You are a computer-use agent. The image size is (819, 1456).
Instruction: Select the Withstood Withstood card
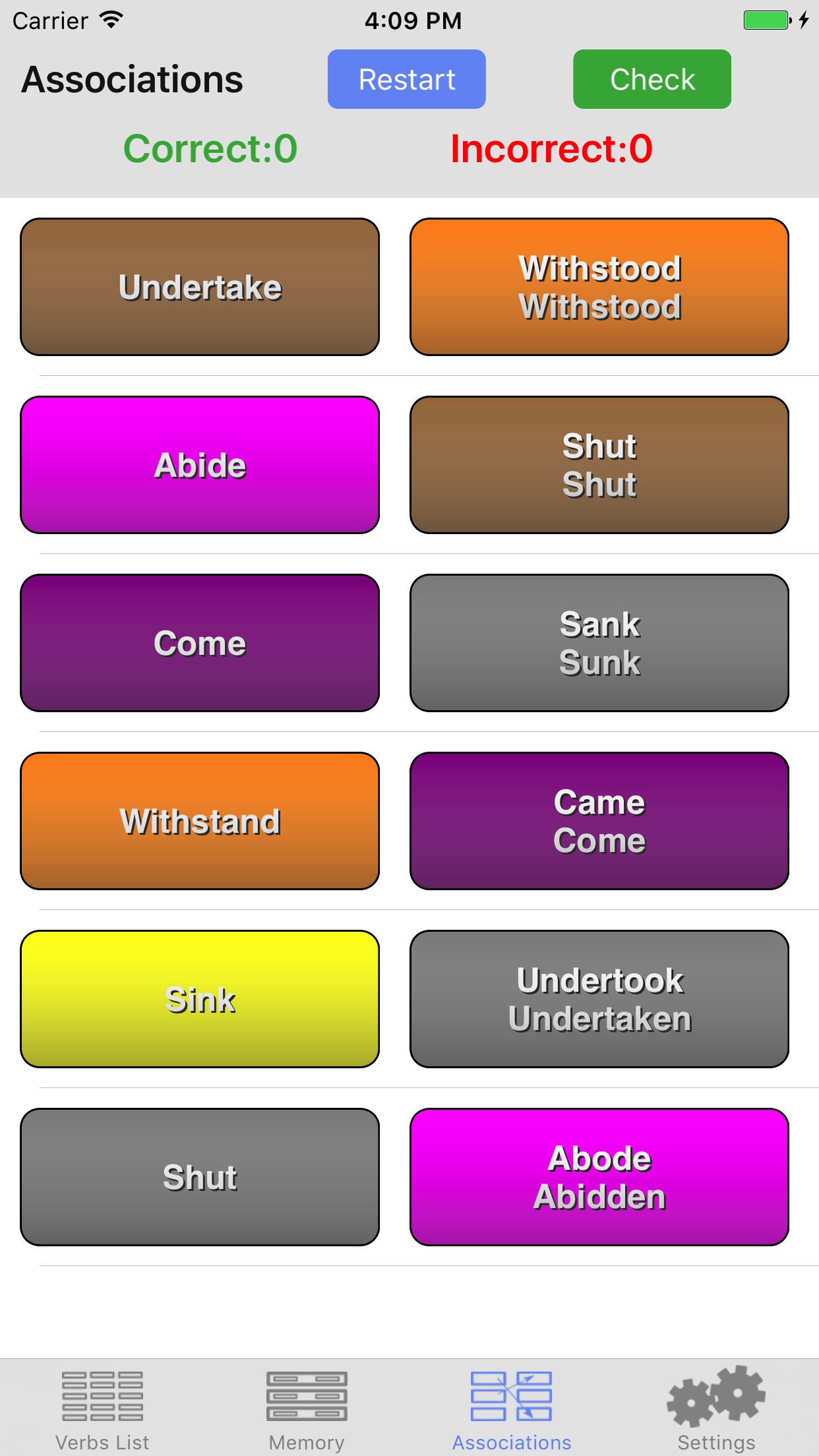click(599, 287)
